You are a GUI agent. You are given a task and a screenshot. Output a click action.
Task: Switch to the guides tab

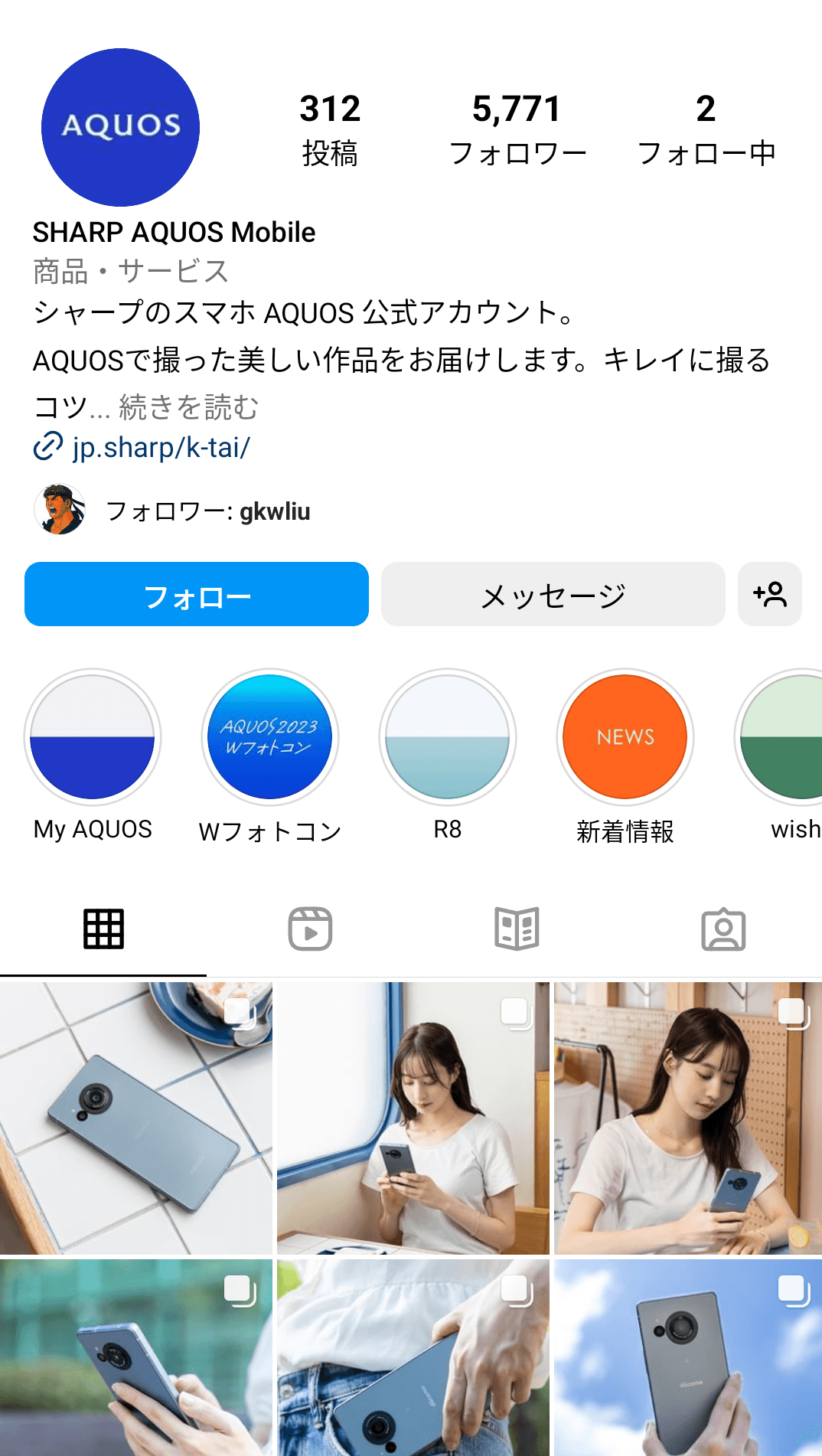(517, 929)
